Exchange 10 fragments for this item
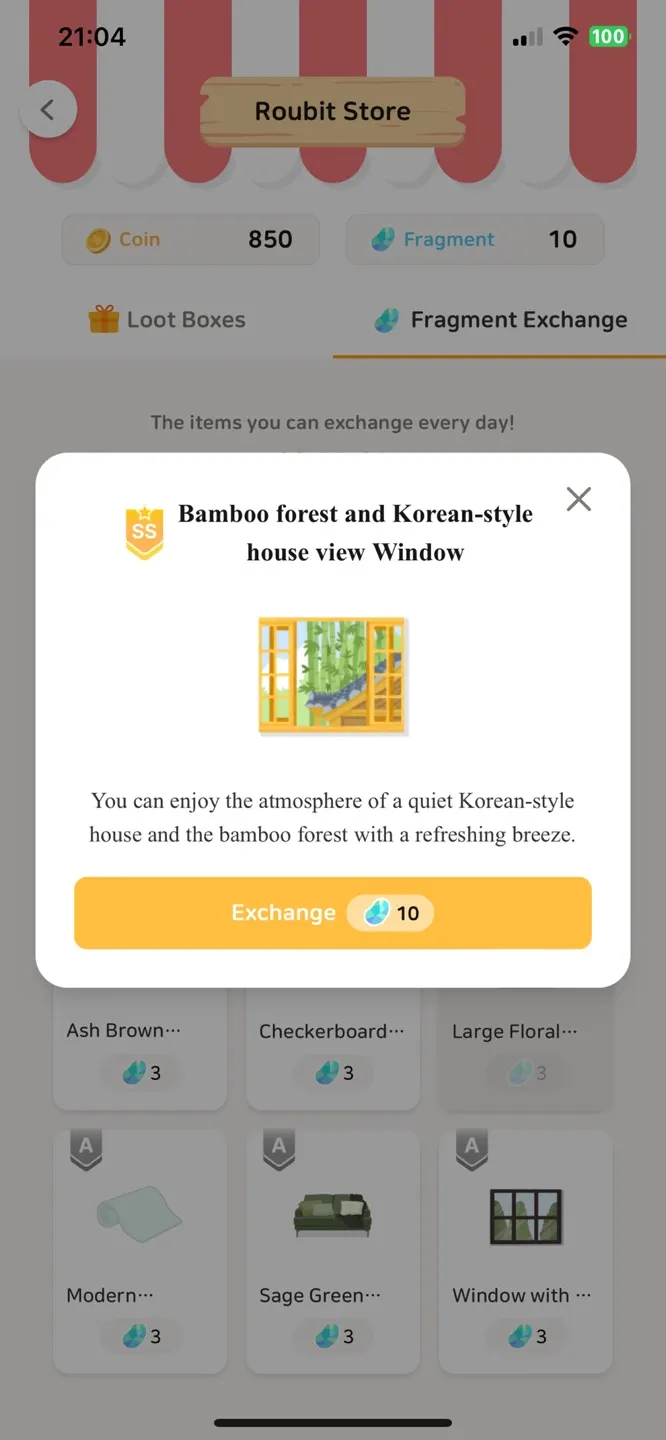The height and width of the screenshot is (1440, 666). coord(332,912)
